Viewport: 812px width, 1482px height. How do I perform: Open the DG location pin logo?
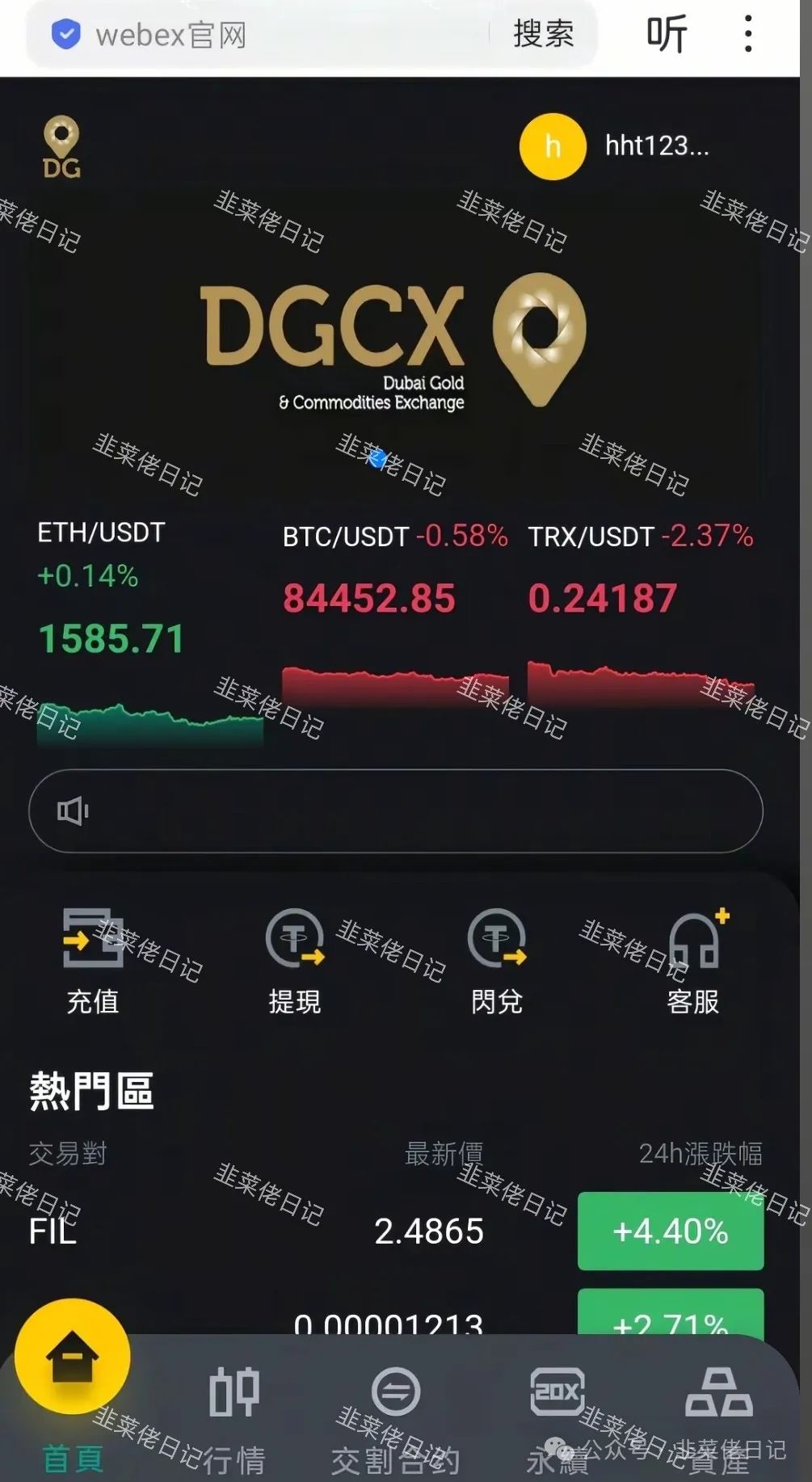[x=62, y=145]
